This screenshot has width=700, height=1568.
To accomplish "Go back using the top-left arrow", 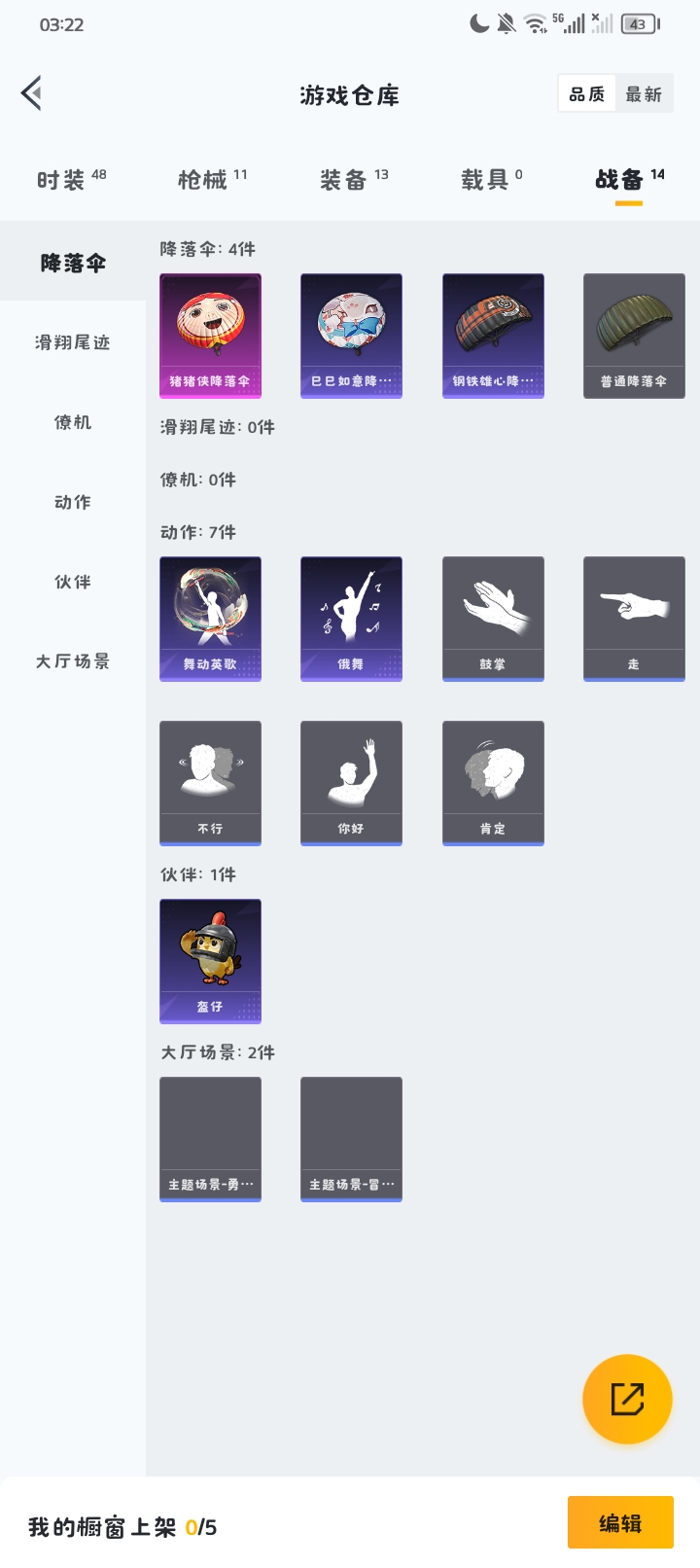I will [32, 93].
